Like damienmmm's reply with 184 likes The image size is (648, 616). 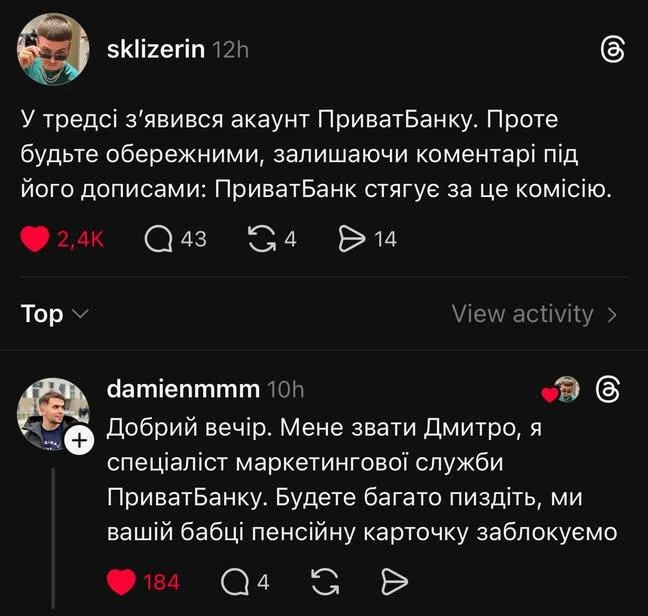(121, 582)
